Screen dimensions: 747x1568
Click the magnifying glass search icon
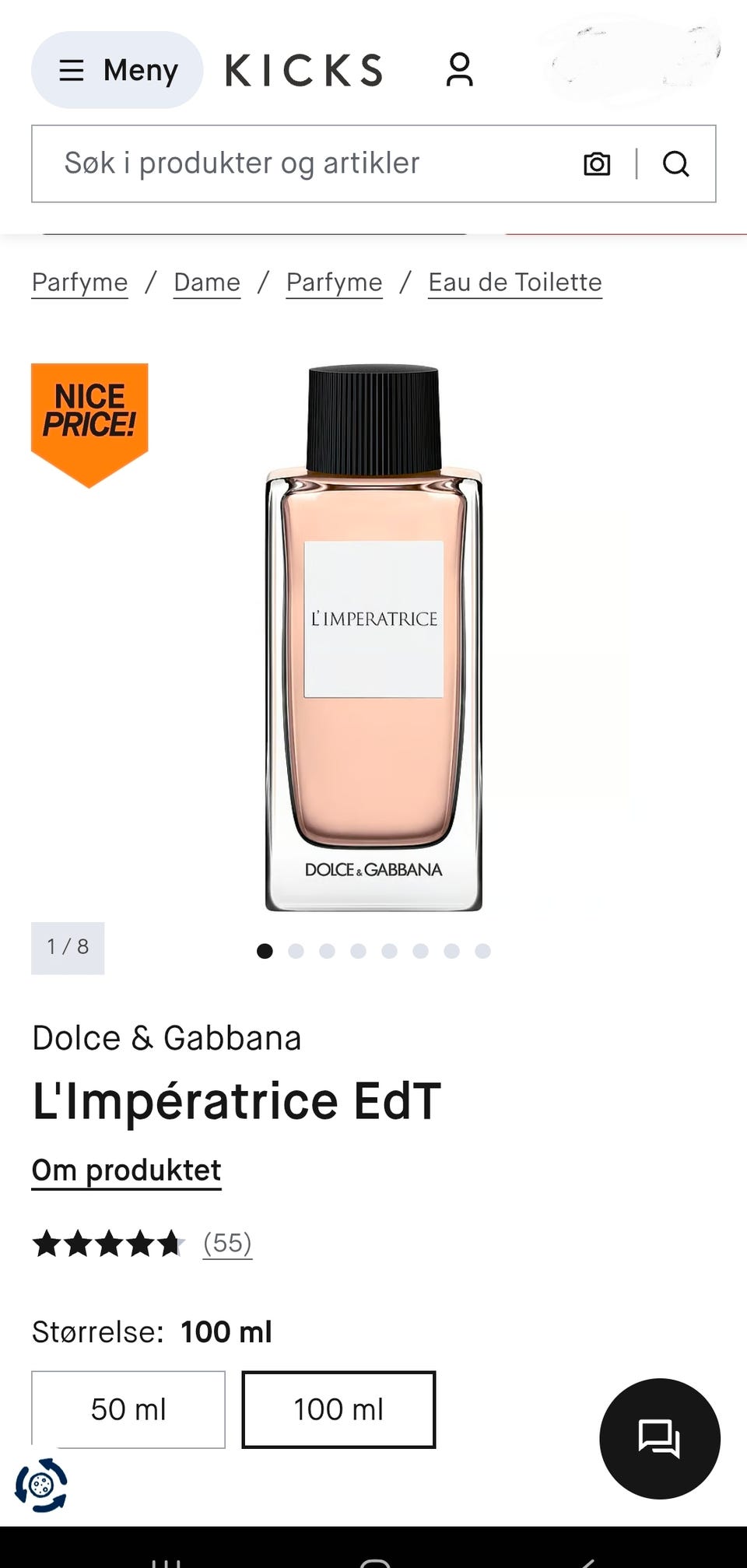click(676, 164)
